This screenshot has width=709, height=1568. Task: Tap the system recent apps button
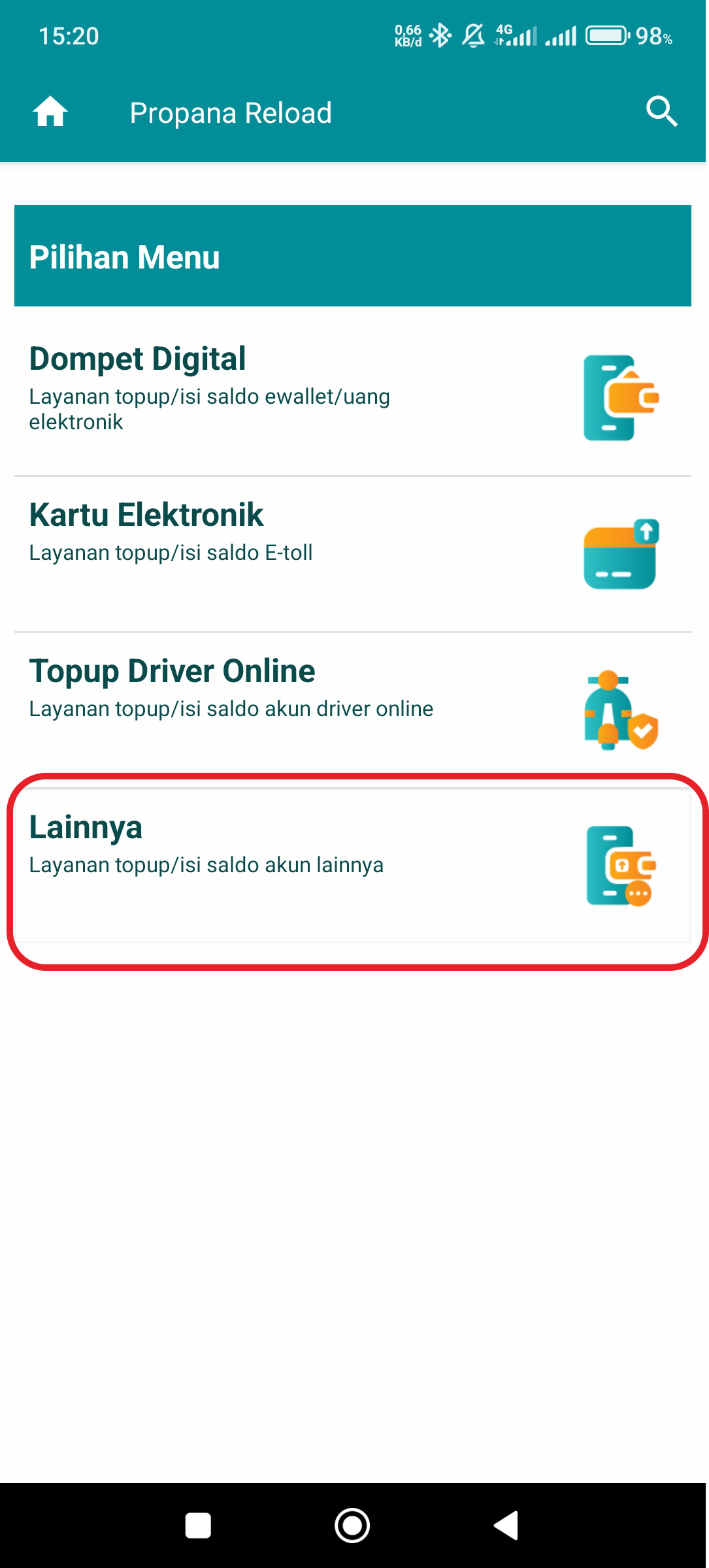(198, 1526)
